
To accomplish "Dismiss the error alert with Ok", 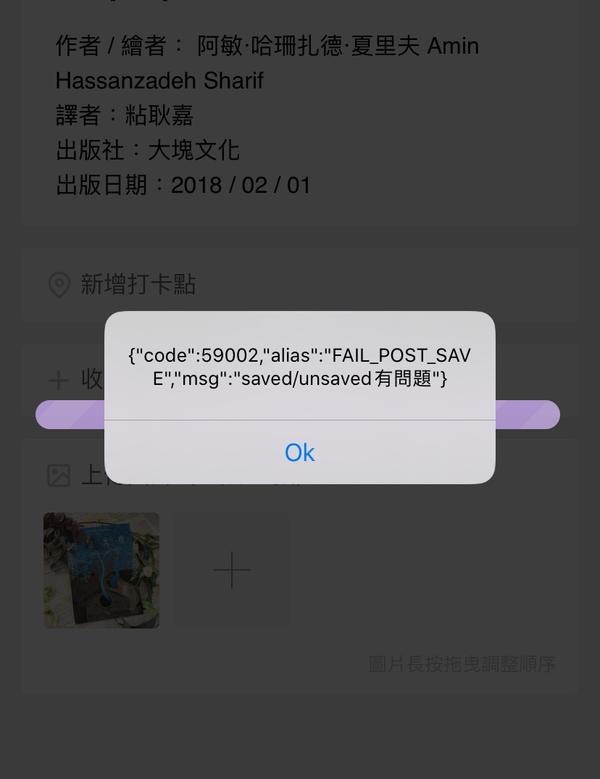I will (299, 452).
